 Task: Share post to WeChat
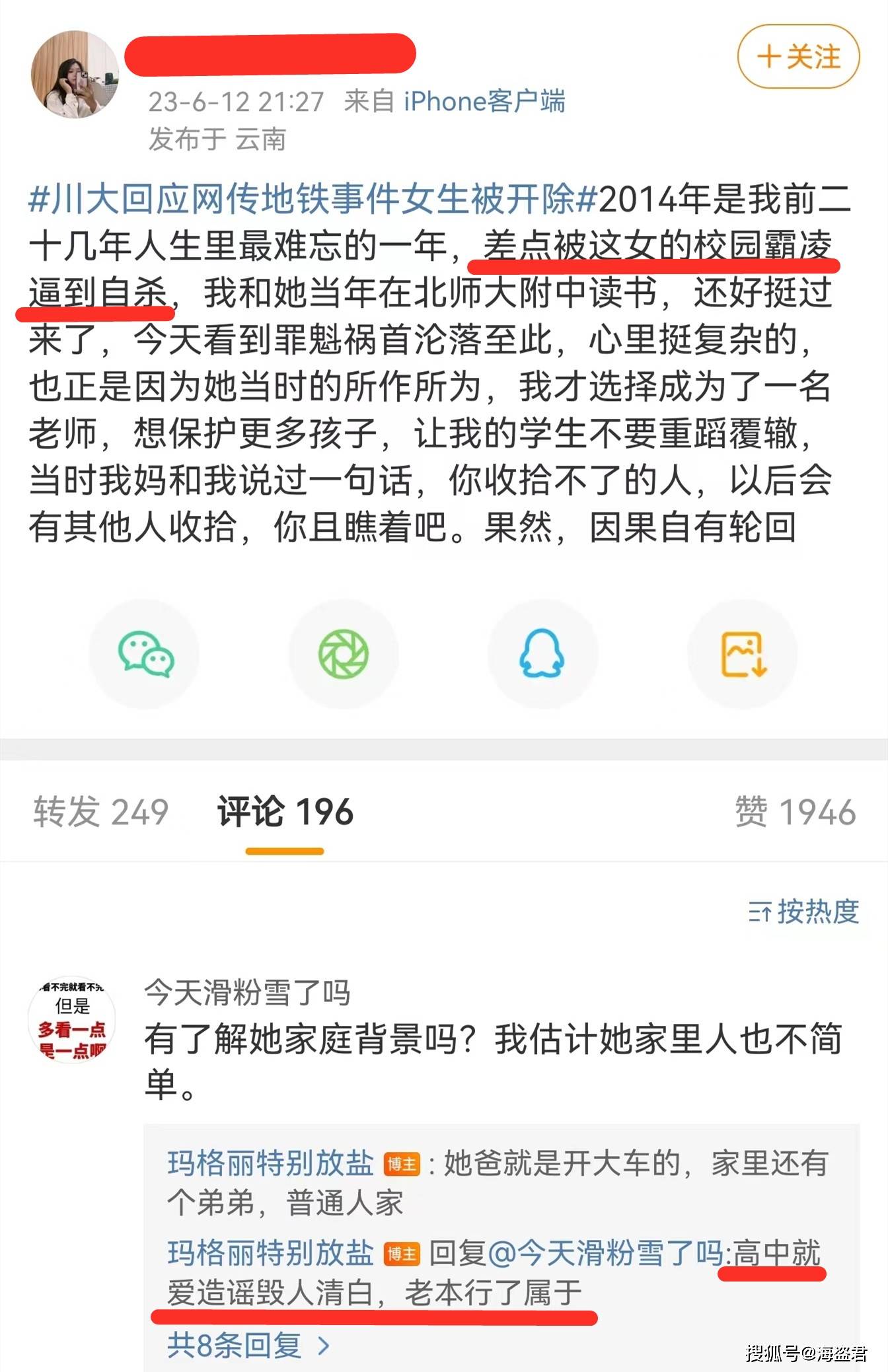tap(145, 654)
